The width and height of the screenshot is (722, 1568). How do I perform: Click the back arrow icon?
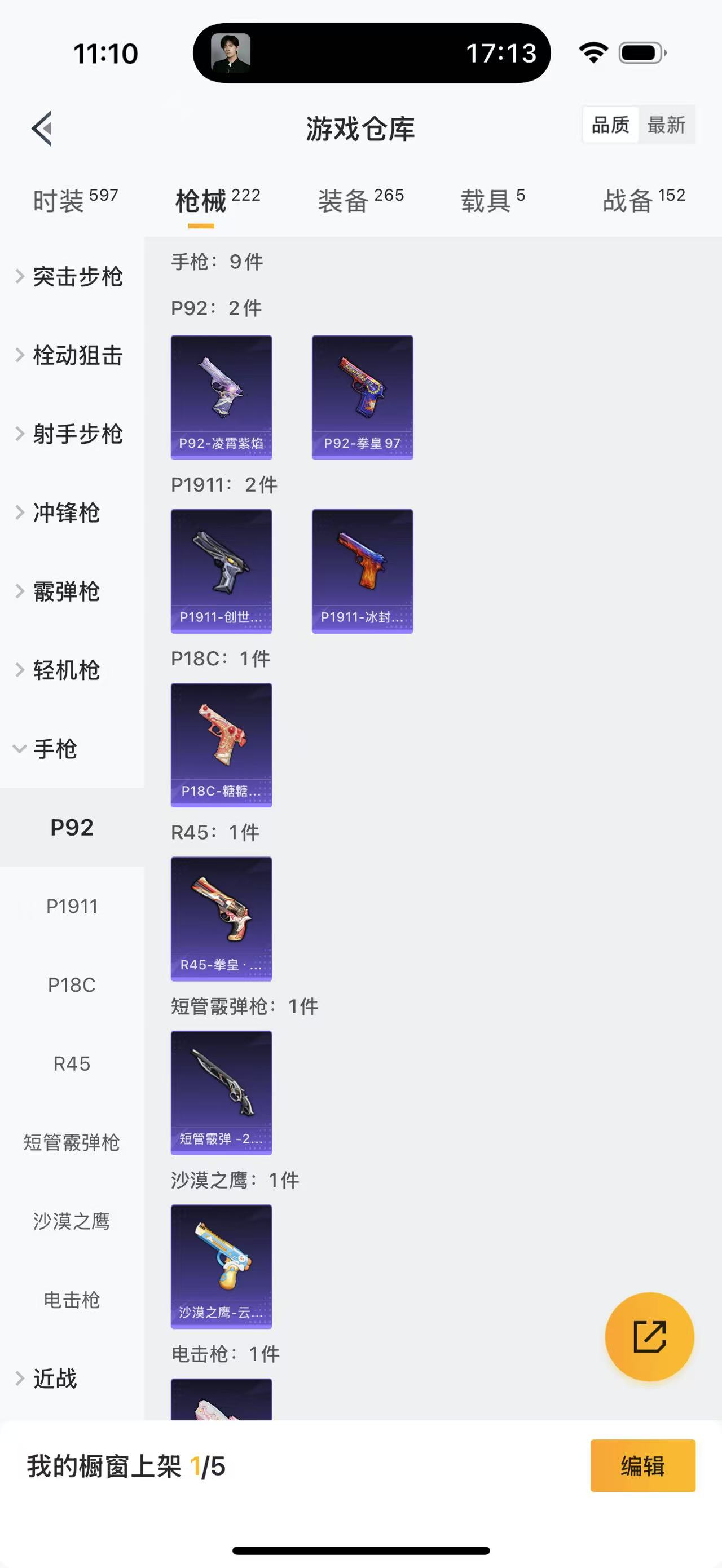40,129
